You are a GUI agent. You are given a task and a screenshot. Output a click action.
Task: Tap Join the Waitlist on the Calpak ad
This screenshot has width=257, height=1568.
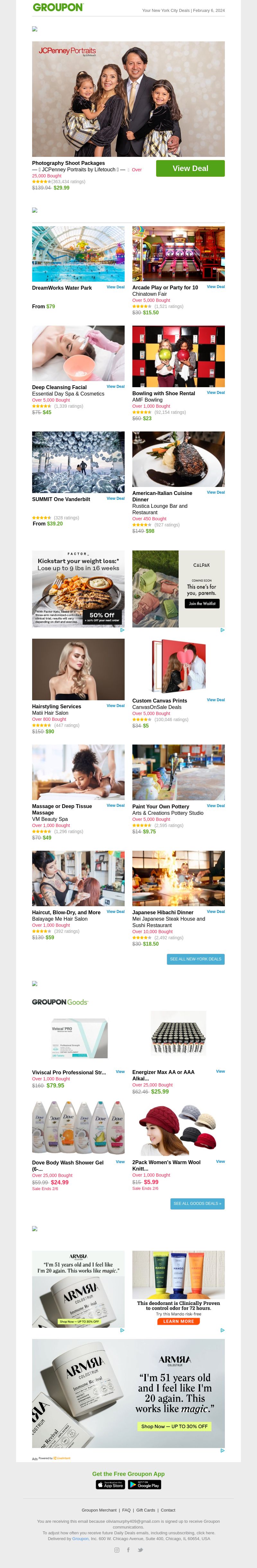point(201,603)
